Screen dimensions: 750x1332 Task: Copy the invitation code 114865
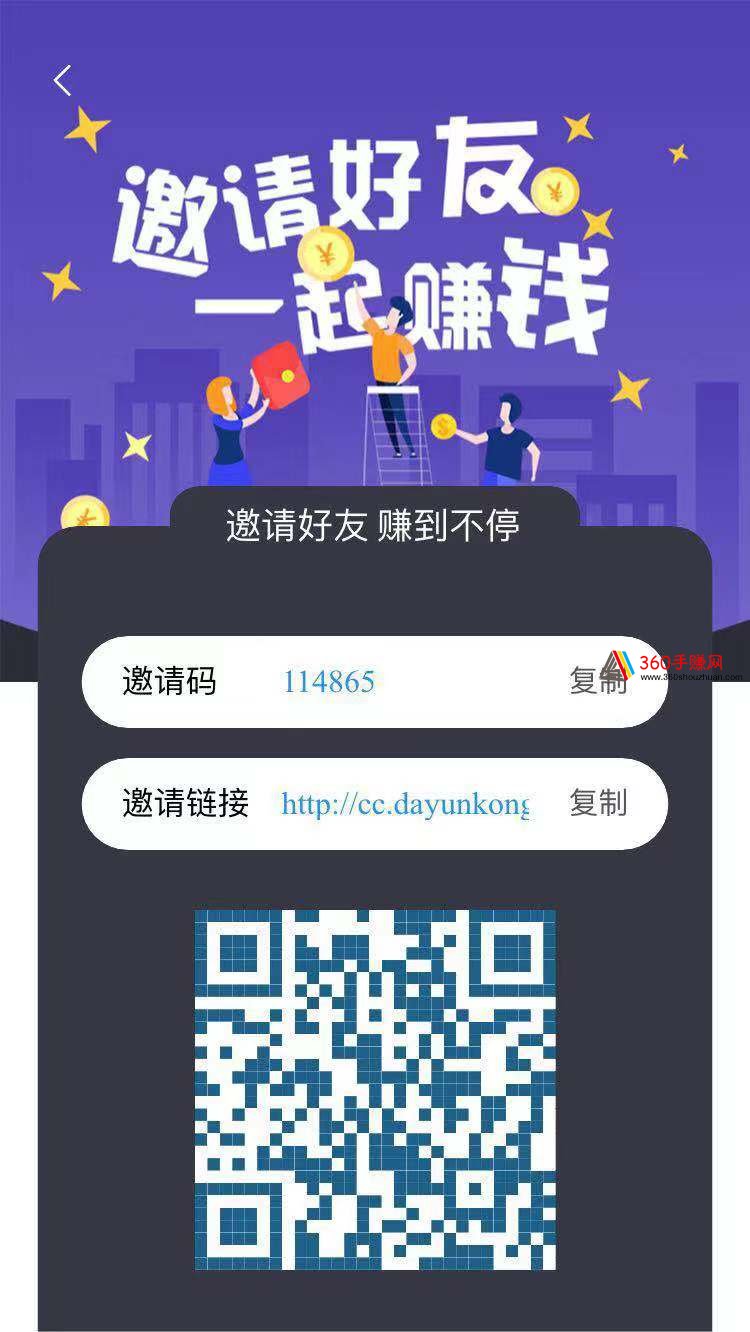(x=597, y=681)
